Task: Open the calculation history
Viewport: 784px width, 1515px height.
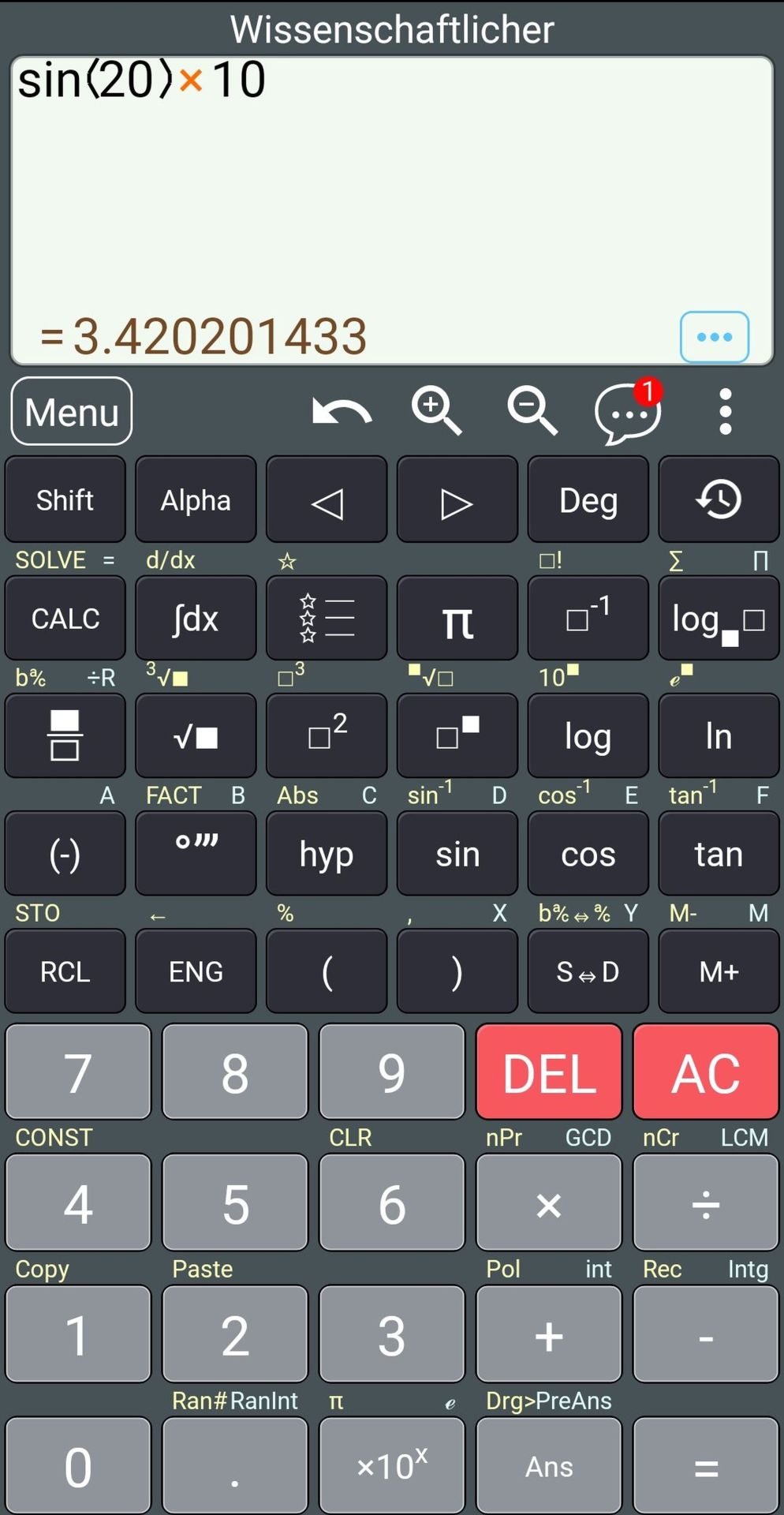Action: [x=719, y=499]
